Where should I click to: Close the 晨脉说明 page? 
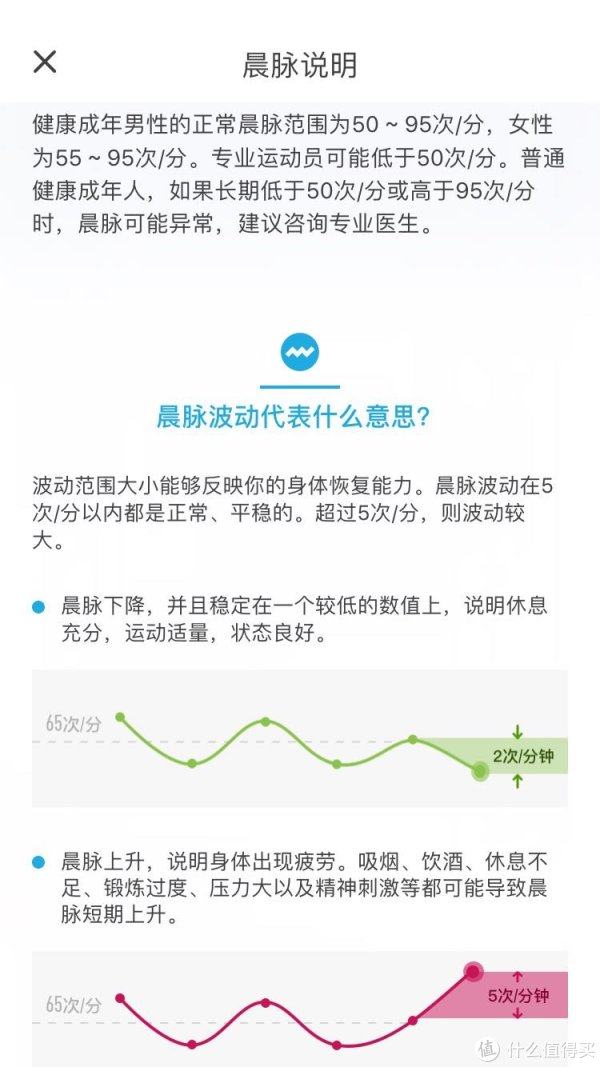tap(45, 62)
